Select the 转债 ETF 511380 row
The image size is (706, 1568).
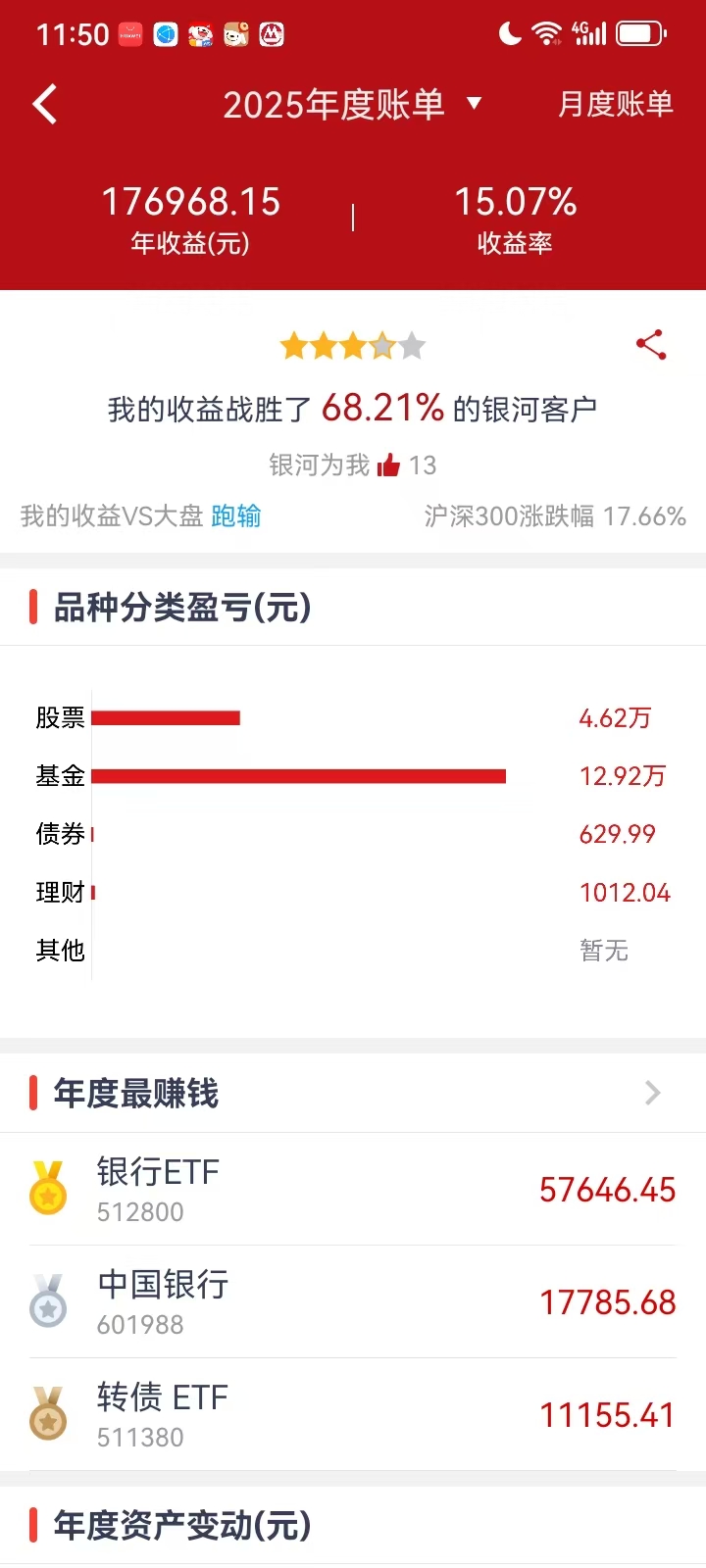(x=353, y=1415)
